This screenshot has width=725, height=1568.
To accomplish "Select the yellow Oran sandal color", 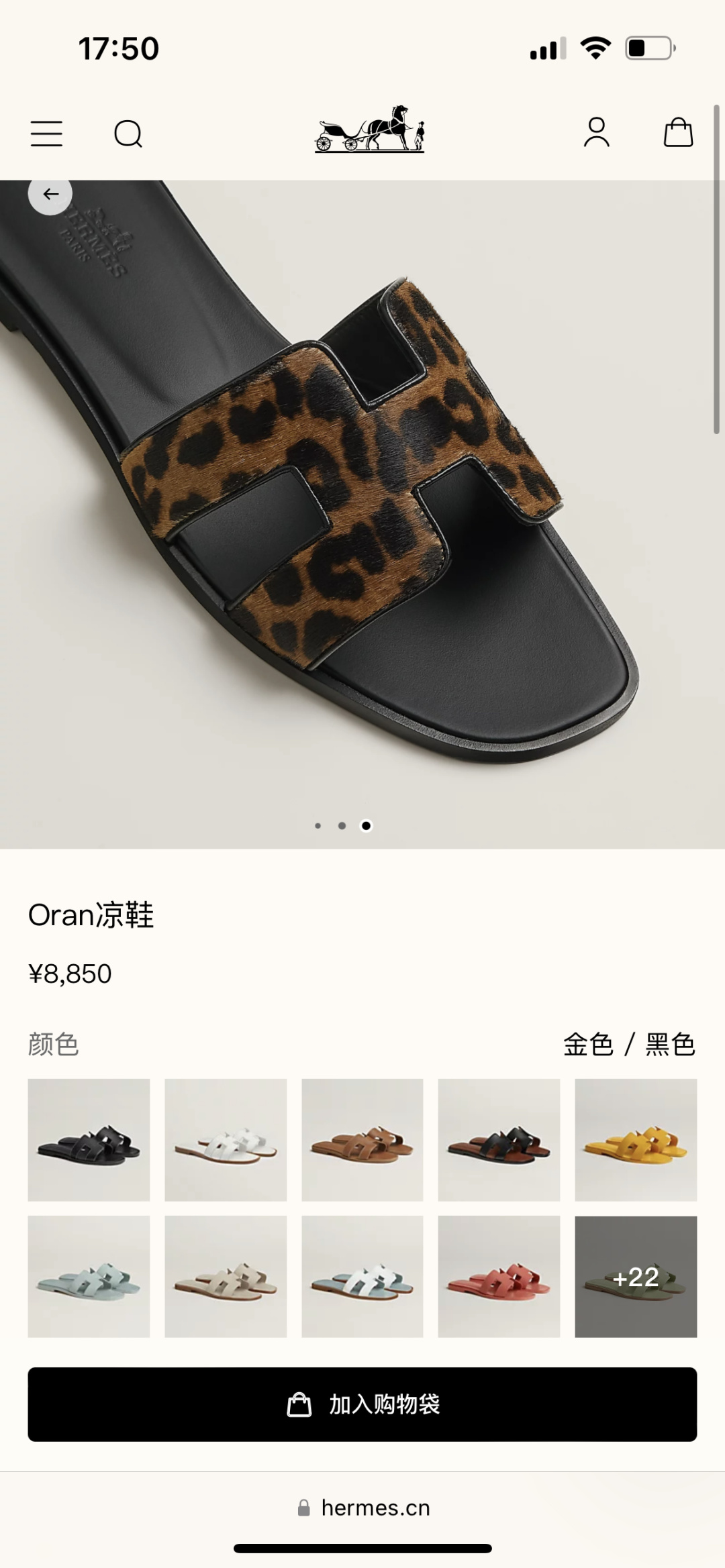I will click(x=635, y=1140).
